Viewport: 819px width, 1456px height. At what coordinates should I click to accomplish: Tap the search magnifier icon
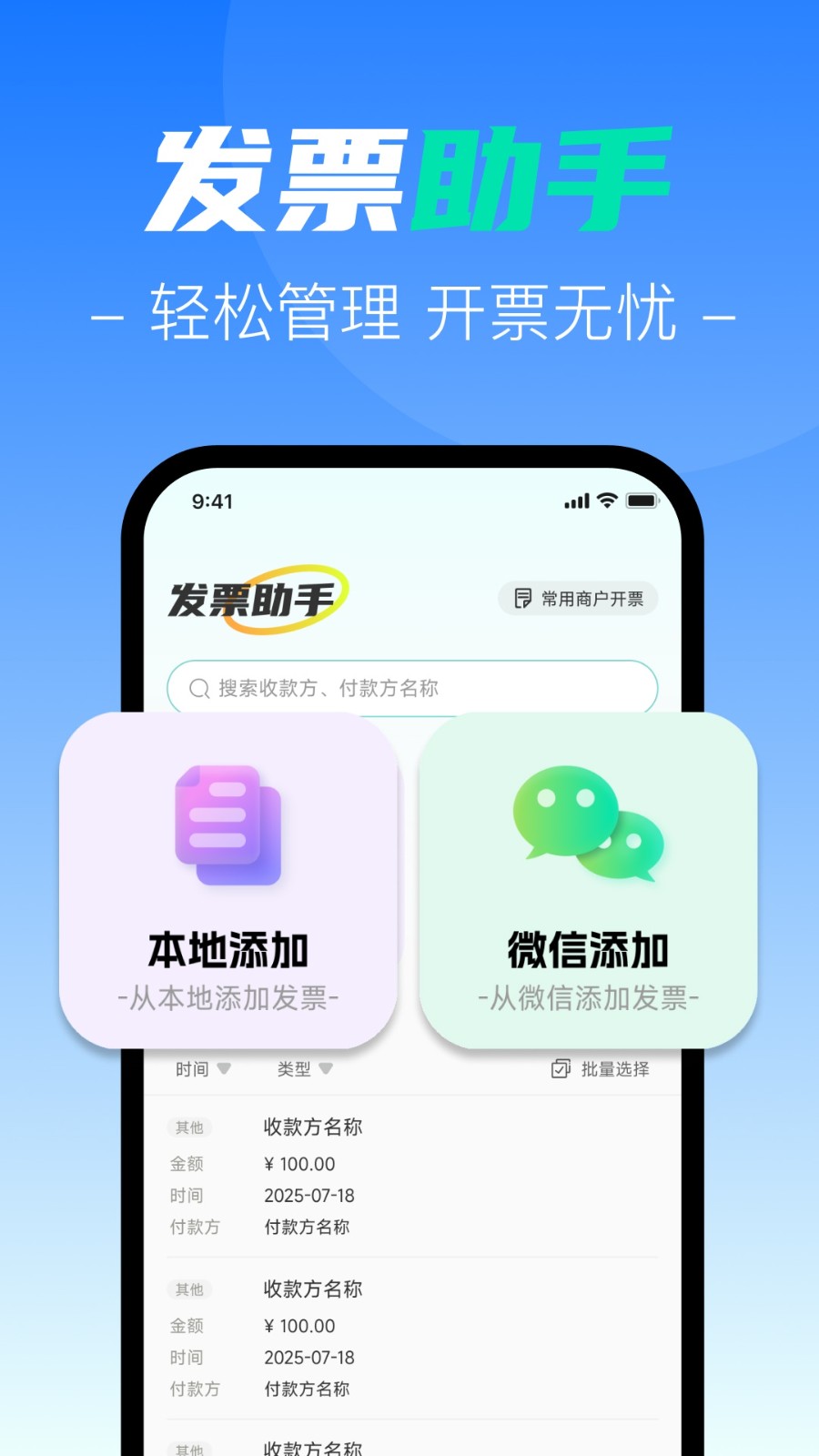tap(197, 689)
